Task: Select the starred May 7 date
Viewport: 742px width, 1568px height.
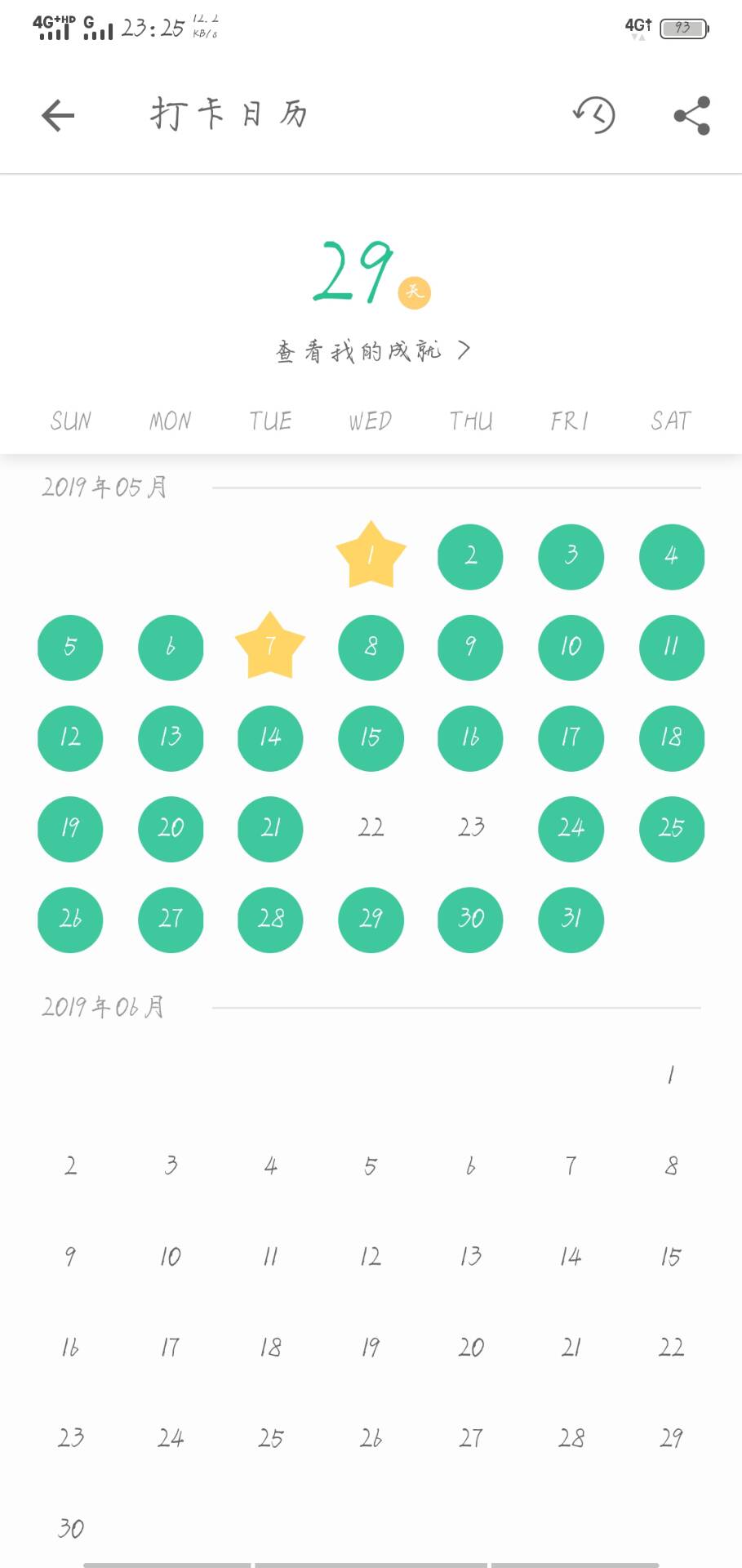Action: click(x=270, y=647)
